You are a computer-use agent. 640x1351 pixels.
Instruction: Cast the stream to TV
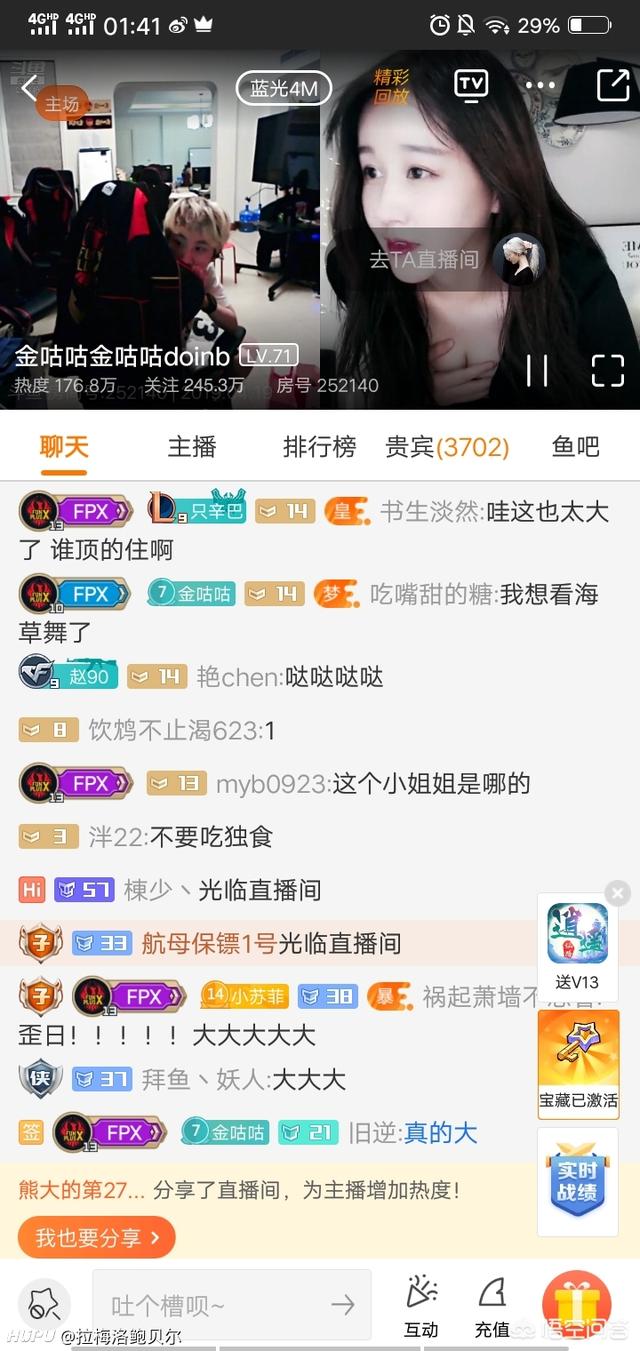pyautogui.click(x=471, y=86)
